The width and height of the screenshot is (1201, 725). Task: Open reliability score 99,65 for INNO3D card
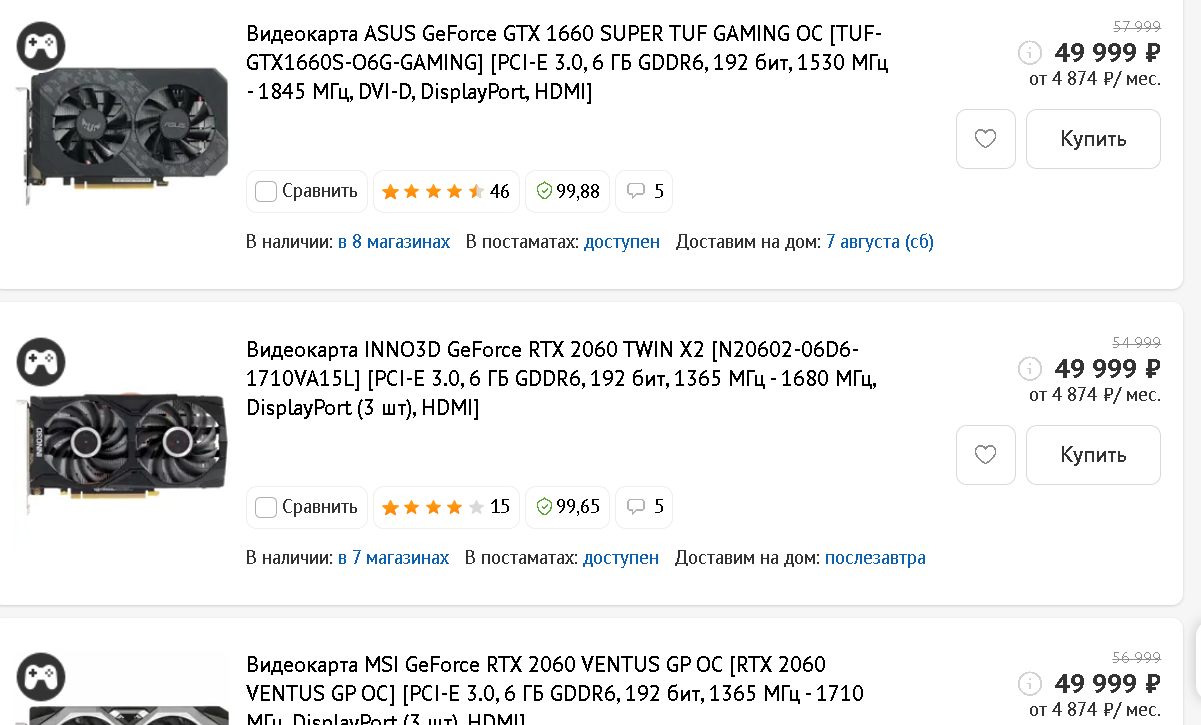coord(567,507)
